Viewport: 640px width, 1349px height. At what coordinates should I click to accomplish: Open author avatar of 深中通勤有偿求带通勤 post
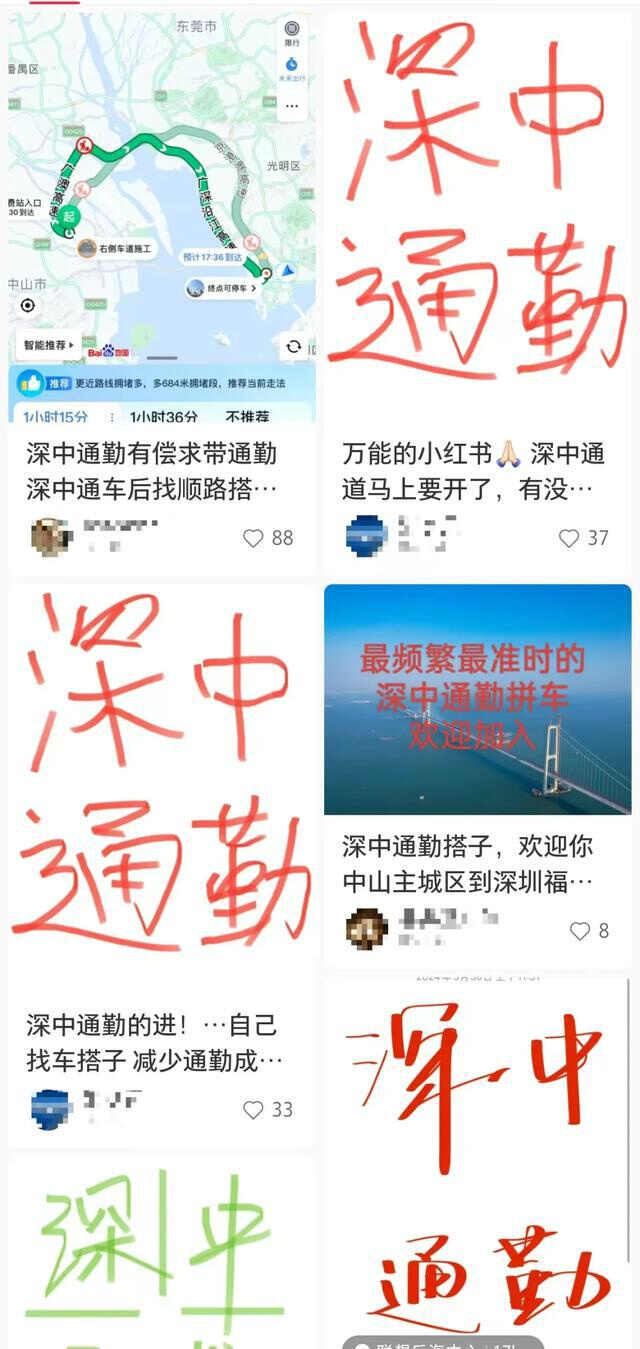50,537
